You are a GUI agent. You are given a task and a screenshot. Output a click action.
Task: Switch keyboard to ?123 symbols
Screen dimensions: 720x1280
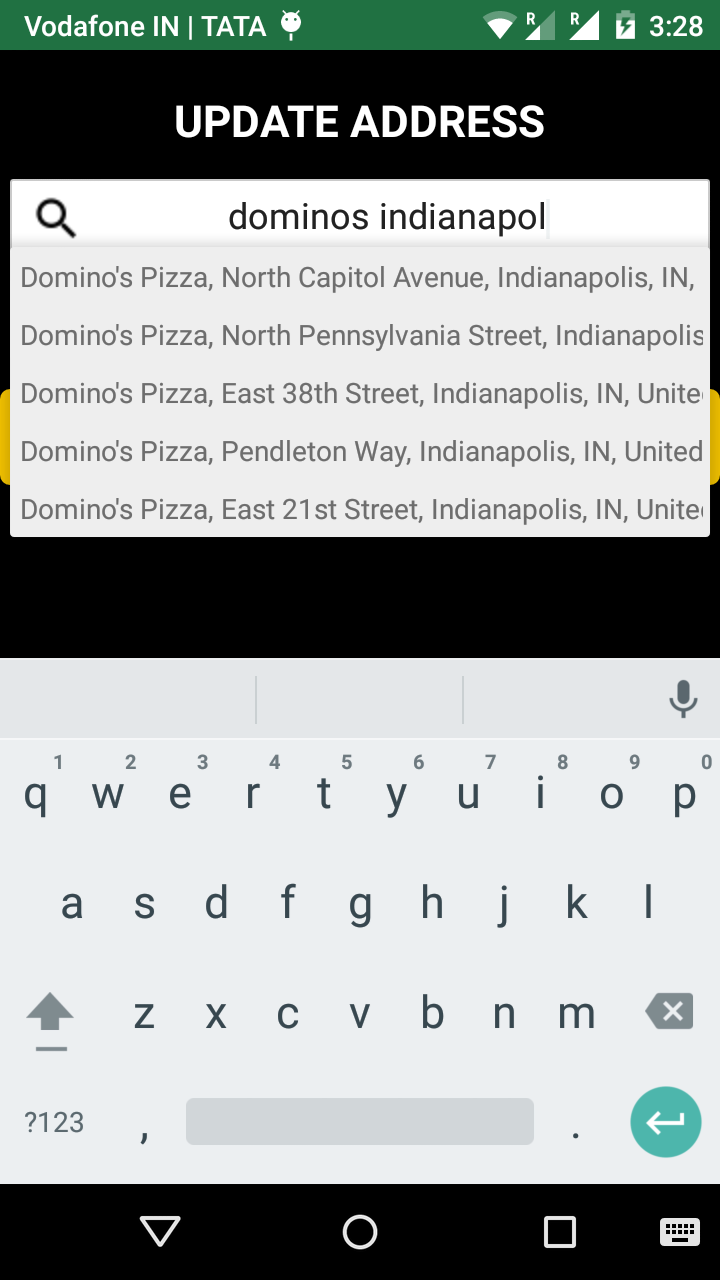pyautogui.click(x=54, y=1122)
